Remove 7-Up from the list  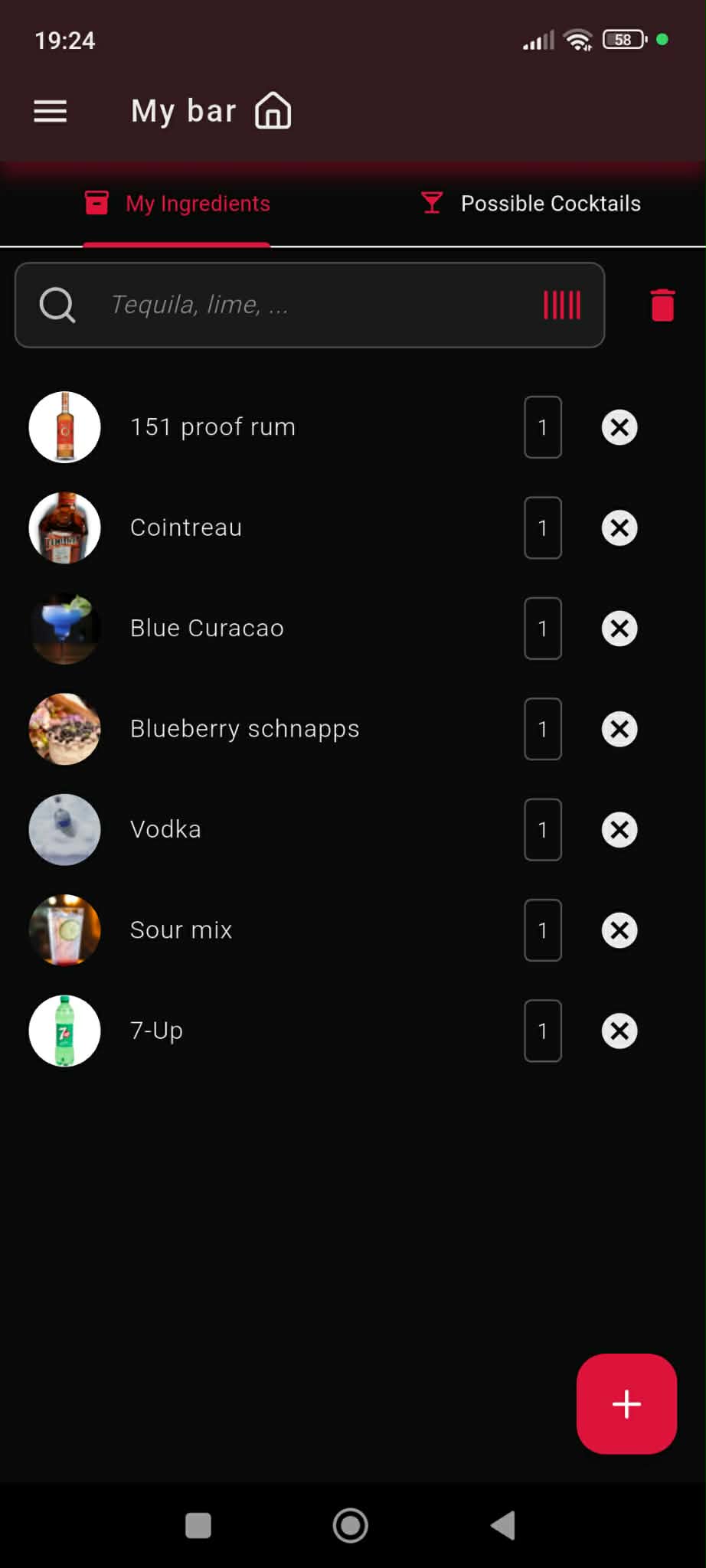[619, 1031]
